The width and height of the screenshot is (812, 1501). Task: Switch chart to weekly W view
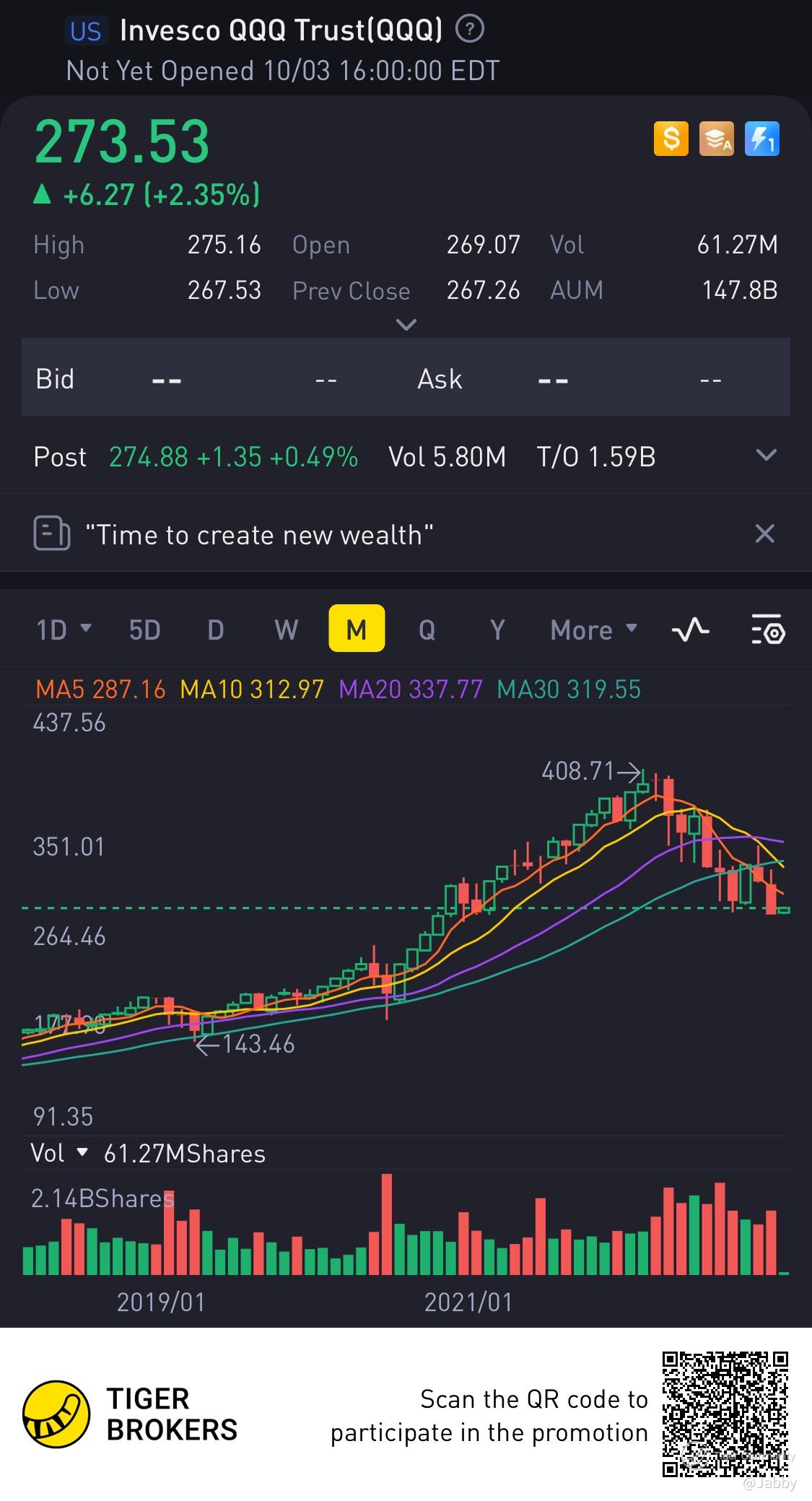[x=287, y=630]
